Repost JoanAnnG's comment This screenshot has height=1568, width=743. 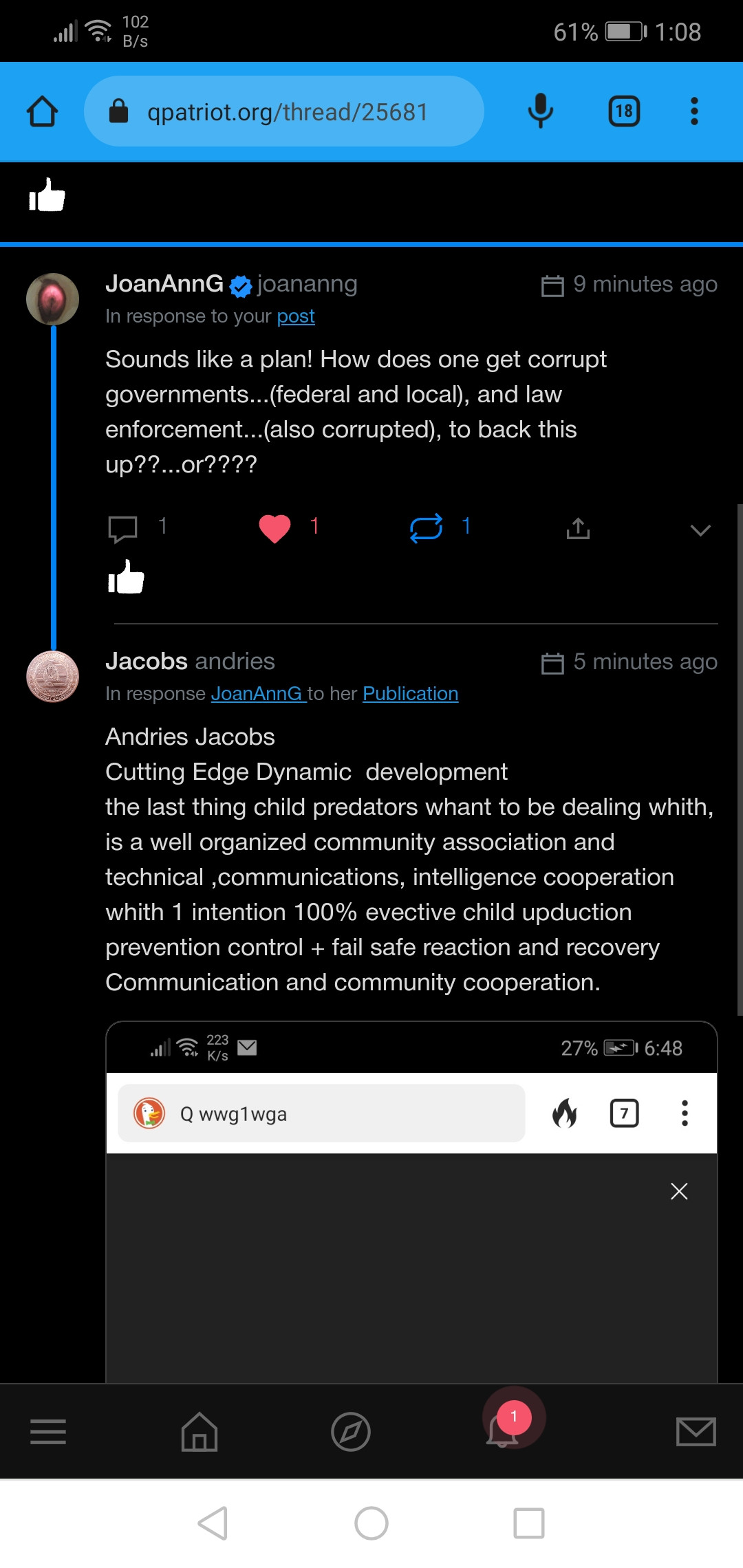(x=426, y=528)
